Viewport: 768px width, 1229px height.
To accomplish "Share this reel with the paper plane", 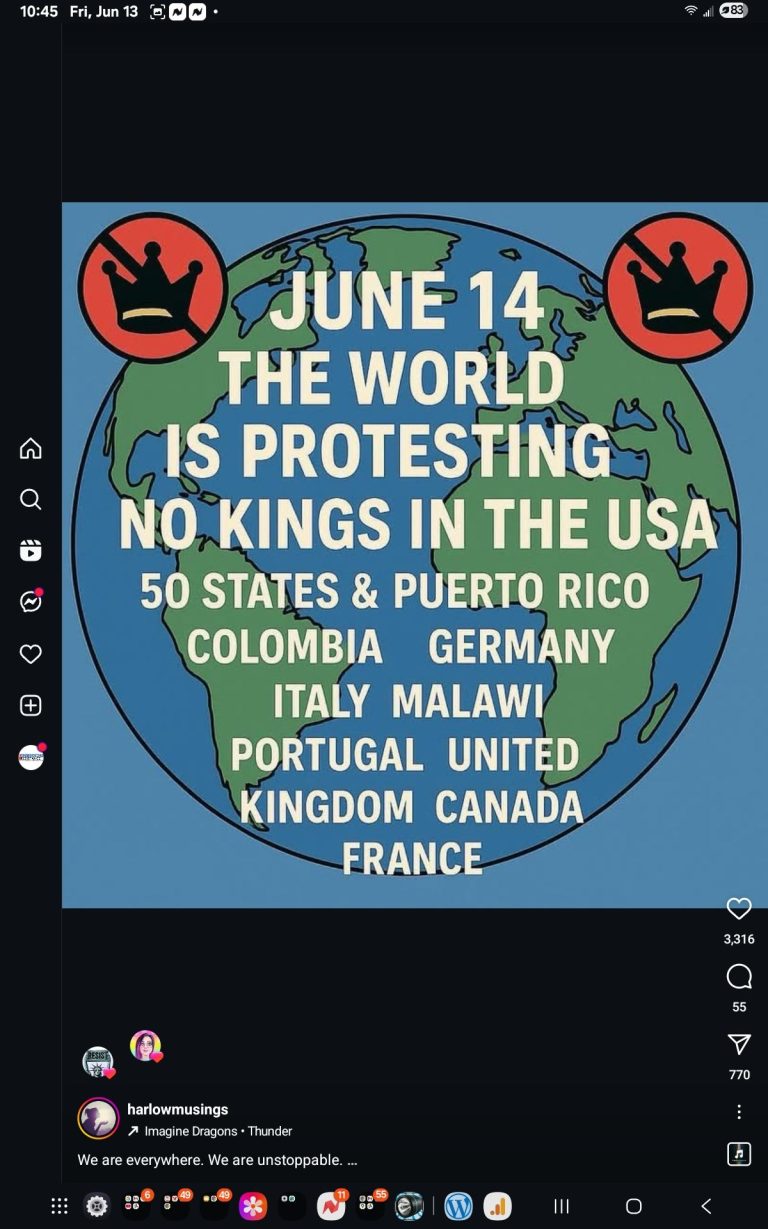I will pyautogui.click(x=739, y=1045).
